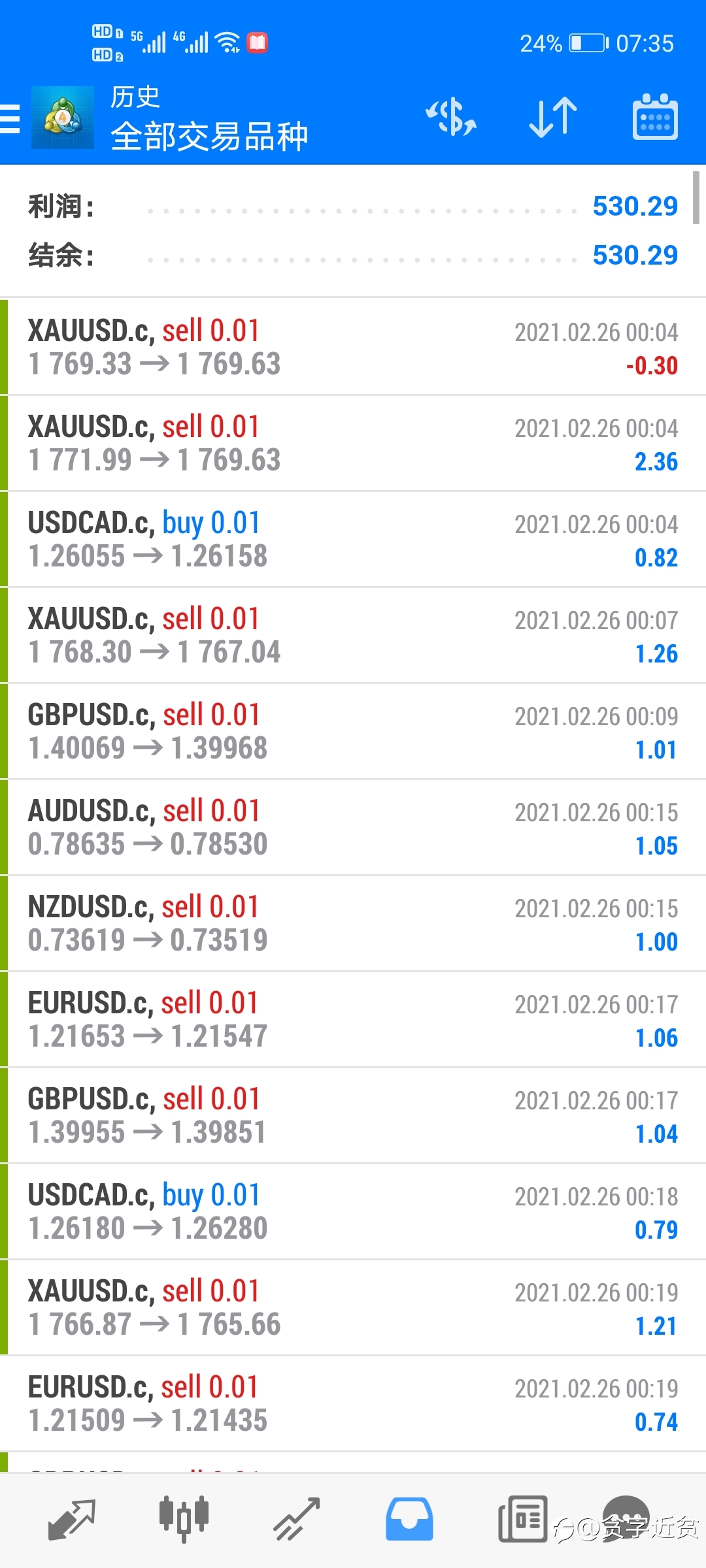The width and height of the screenshot is (706, 1568).
Task: Open the XAUUSD.c trade with 2.36 profit
Action: pyautogui.click(x=353, y=443)
